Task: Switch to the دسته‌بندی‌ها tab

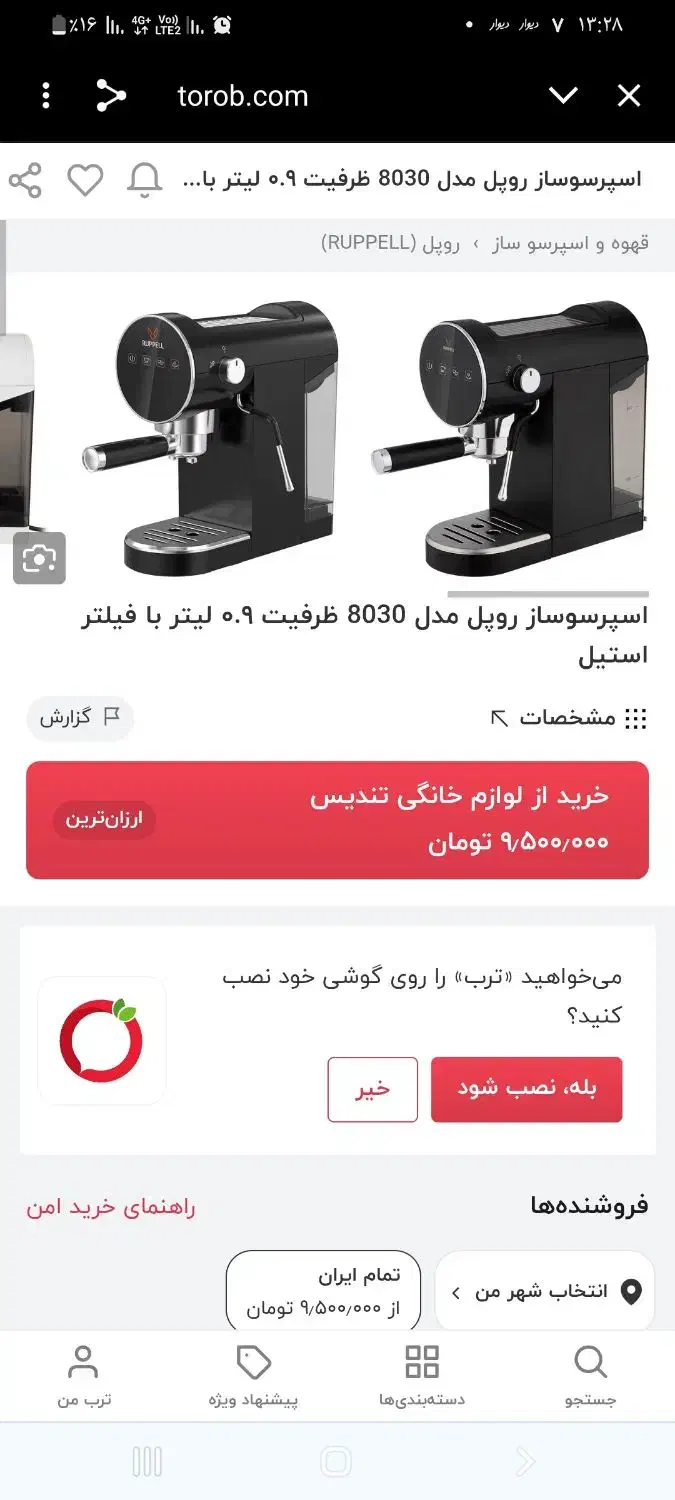Action: [421, 1376]
